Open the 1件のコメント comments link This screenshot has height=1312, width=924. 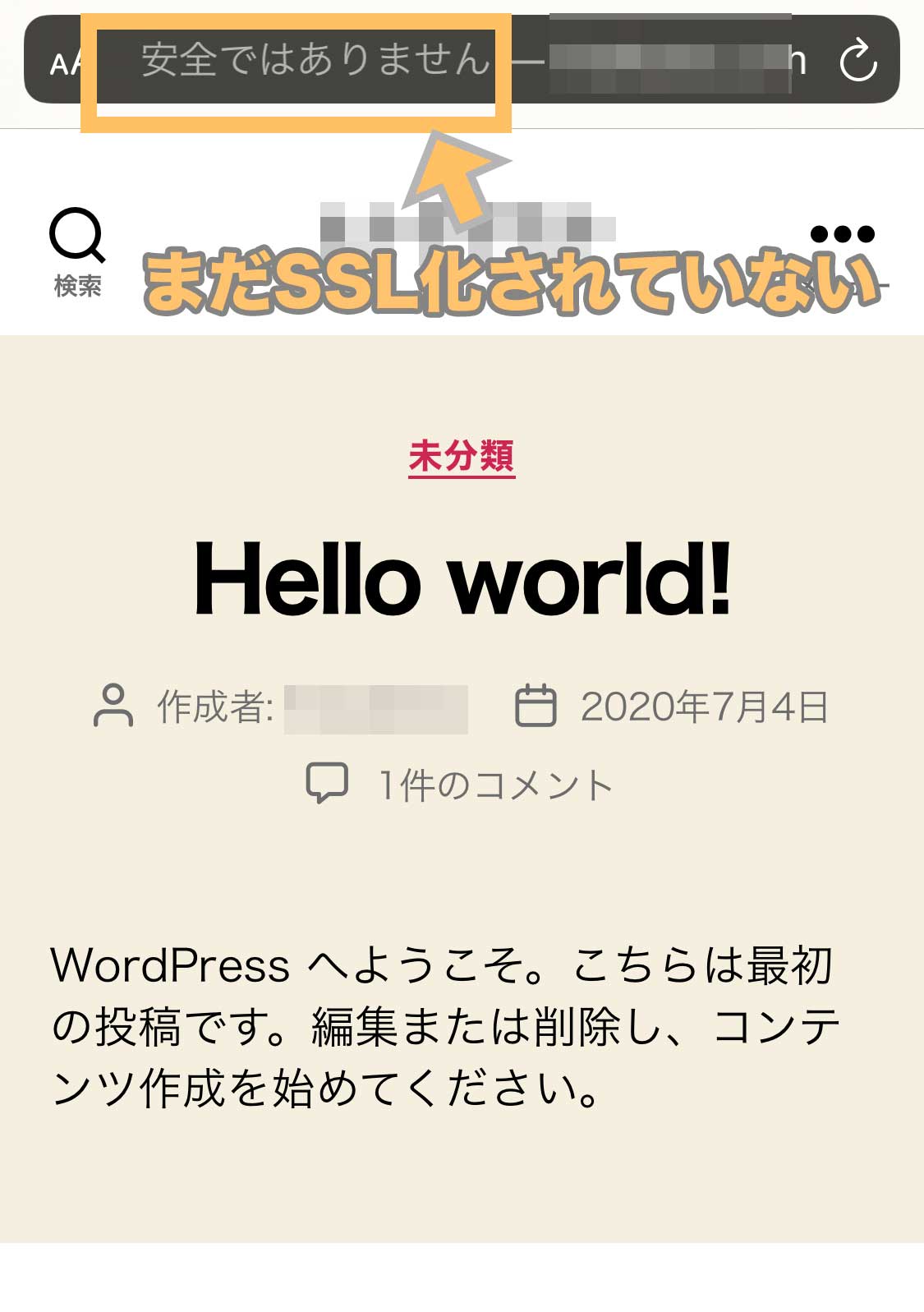click(x=495, y=785)
